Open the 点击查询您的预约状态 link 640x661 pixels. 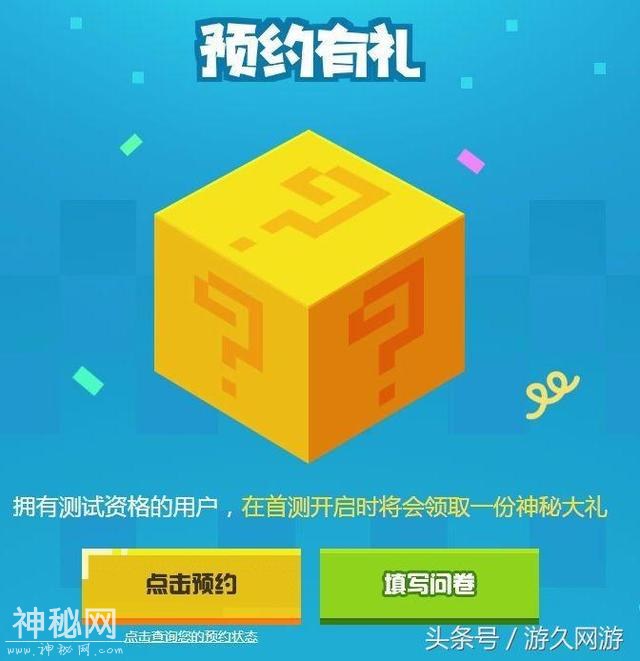tap(190, 637)
